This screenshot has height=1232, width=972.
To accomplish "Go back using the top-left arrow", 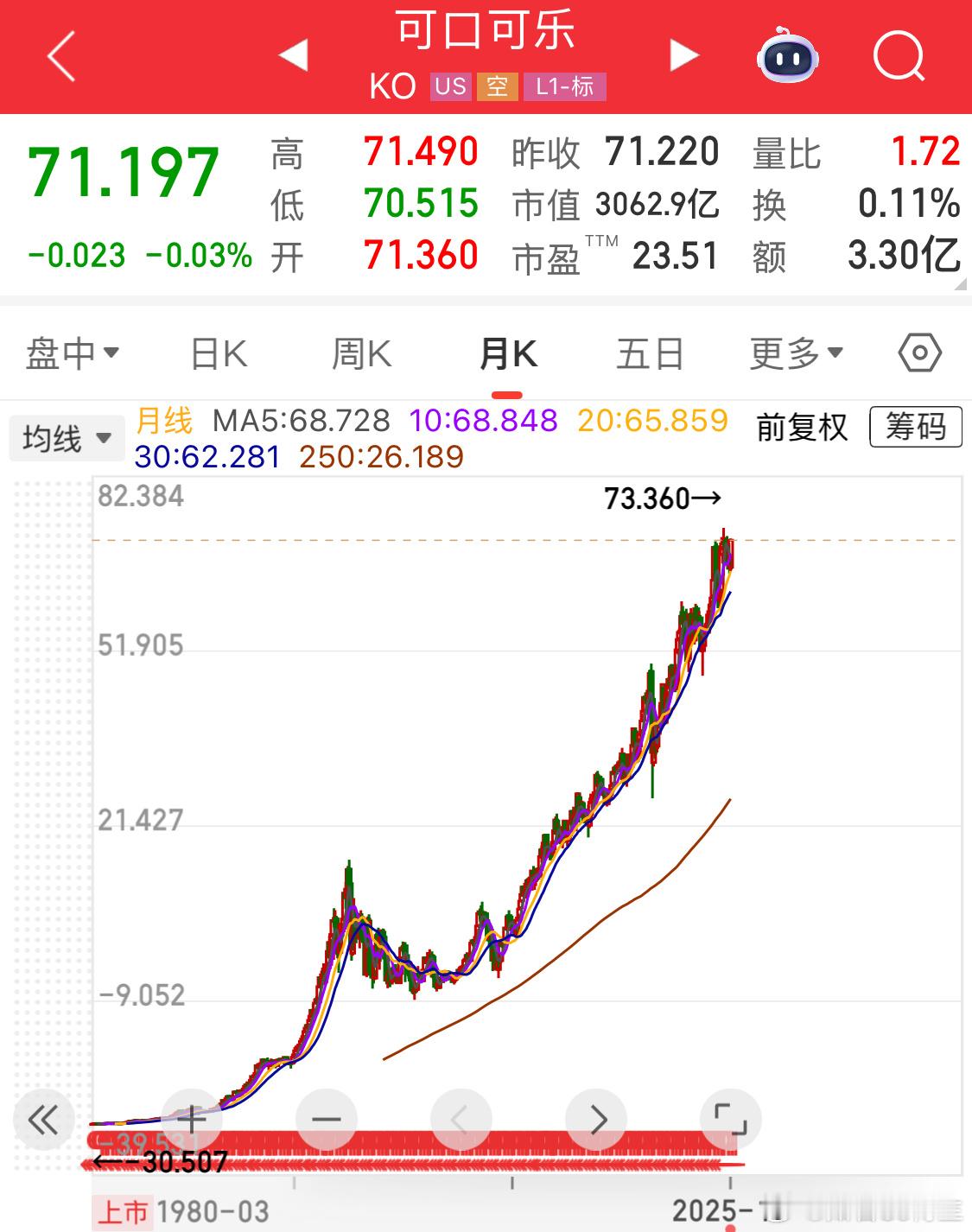I will coord(61,56).
